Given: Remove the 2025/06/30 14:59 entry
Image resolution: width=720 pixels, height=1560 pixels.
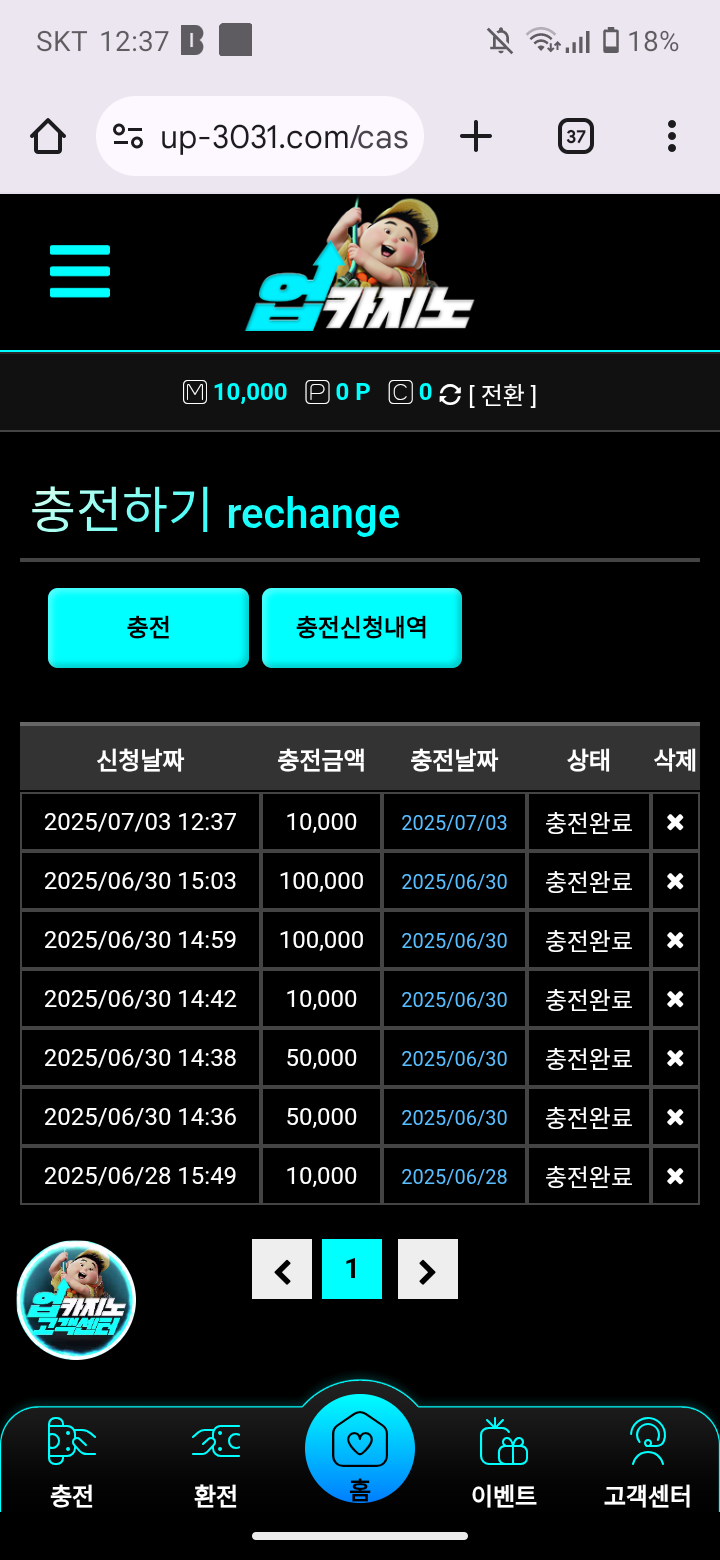Looking at the screenshot, I should [675, 941].
